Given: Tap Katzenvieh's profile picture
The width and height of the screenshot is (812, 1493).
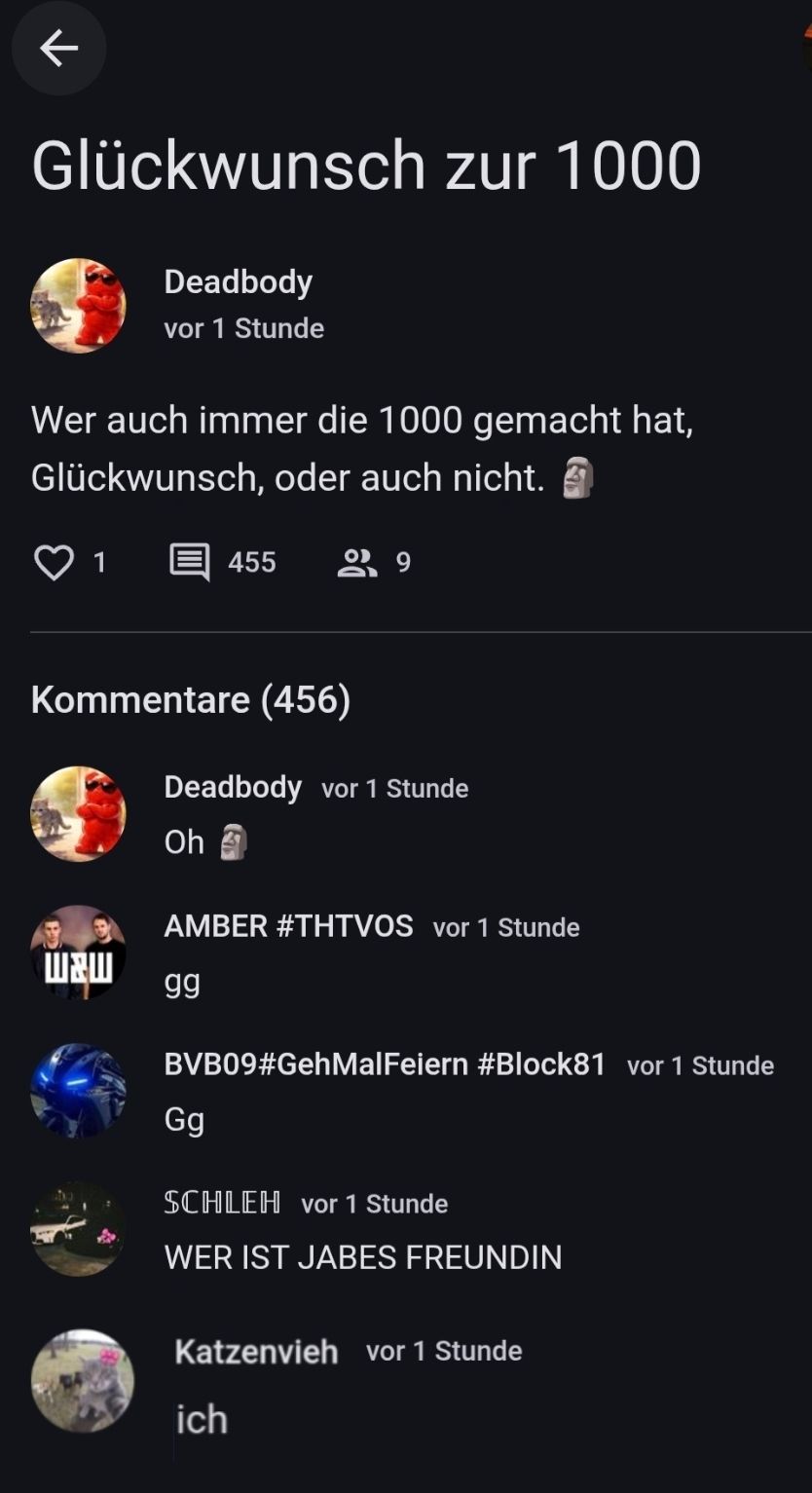Looking at the screenshot, I should coord(82,1381).
